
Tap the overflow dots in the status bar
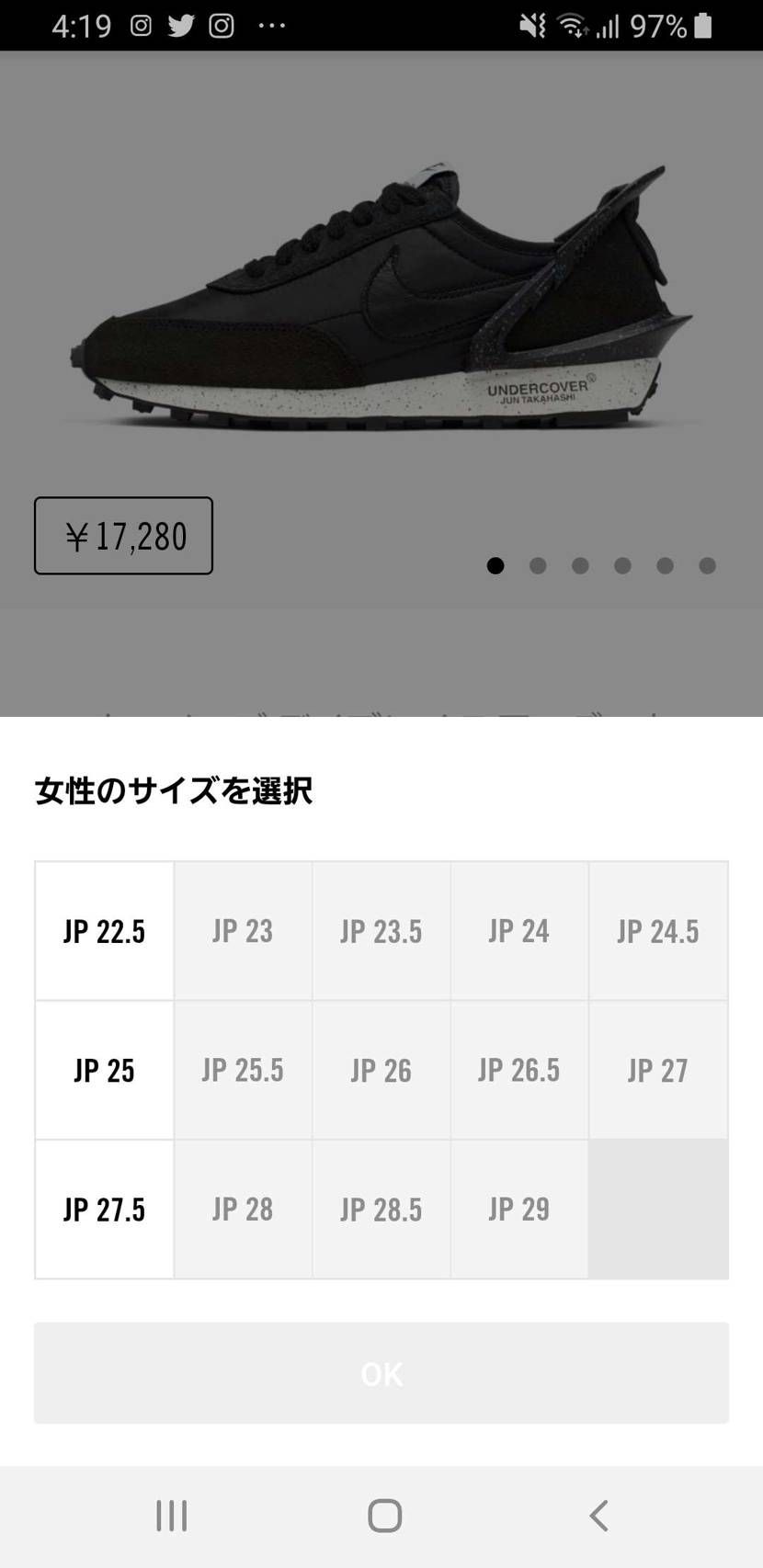click(x=271, y=25)
